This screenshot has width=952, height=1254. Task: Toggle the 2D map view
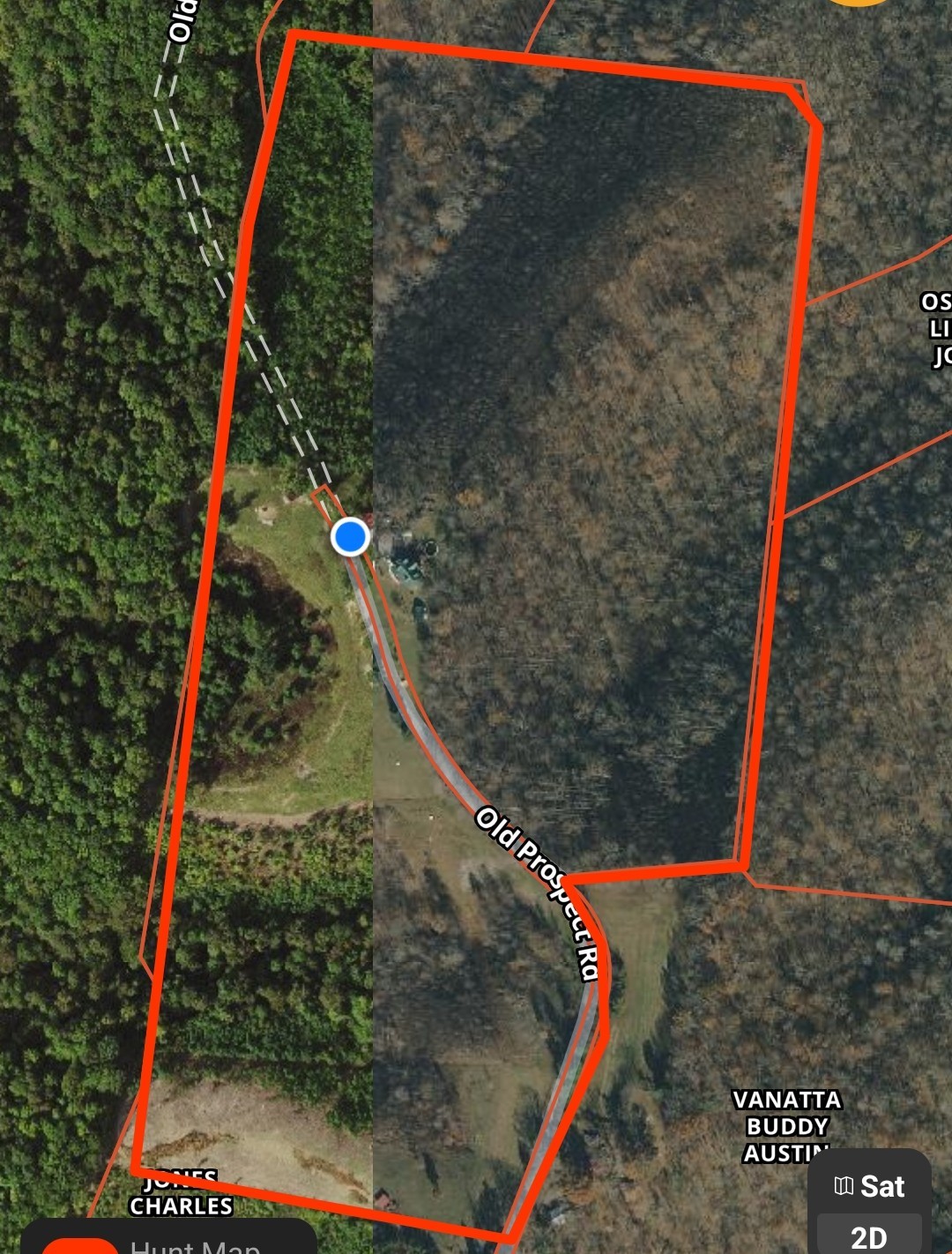[869, 1237]
